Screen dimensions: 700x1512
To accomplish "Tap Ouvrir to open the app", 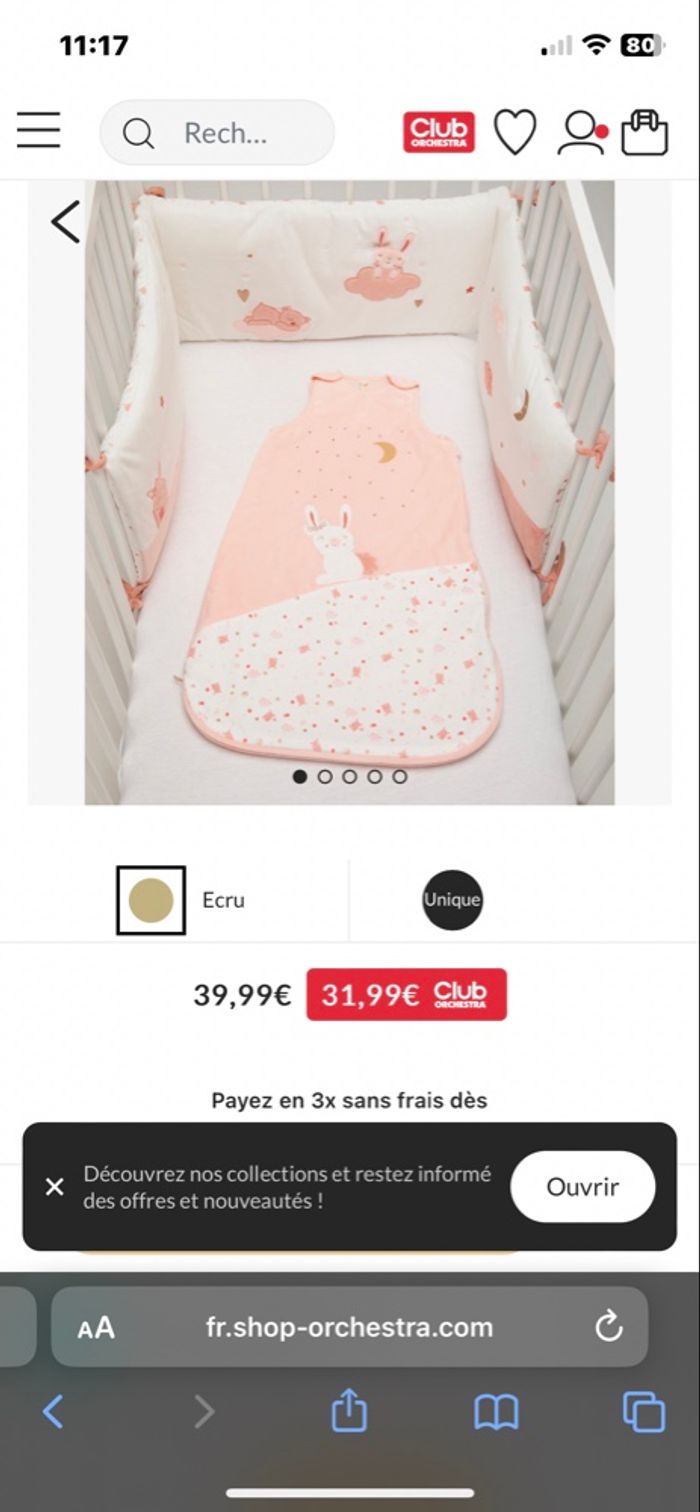I will tap(582, 1187).
